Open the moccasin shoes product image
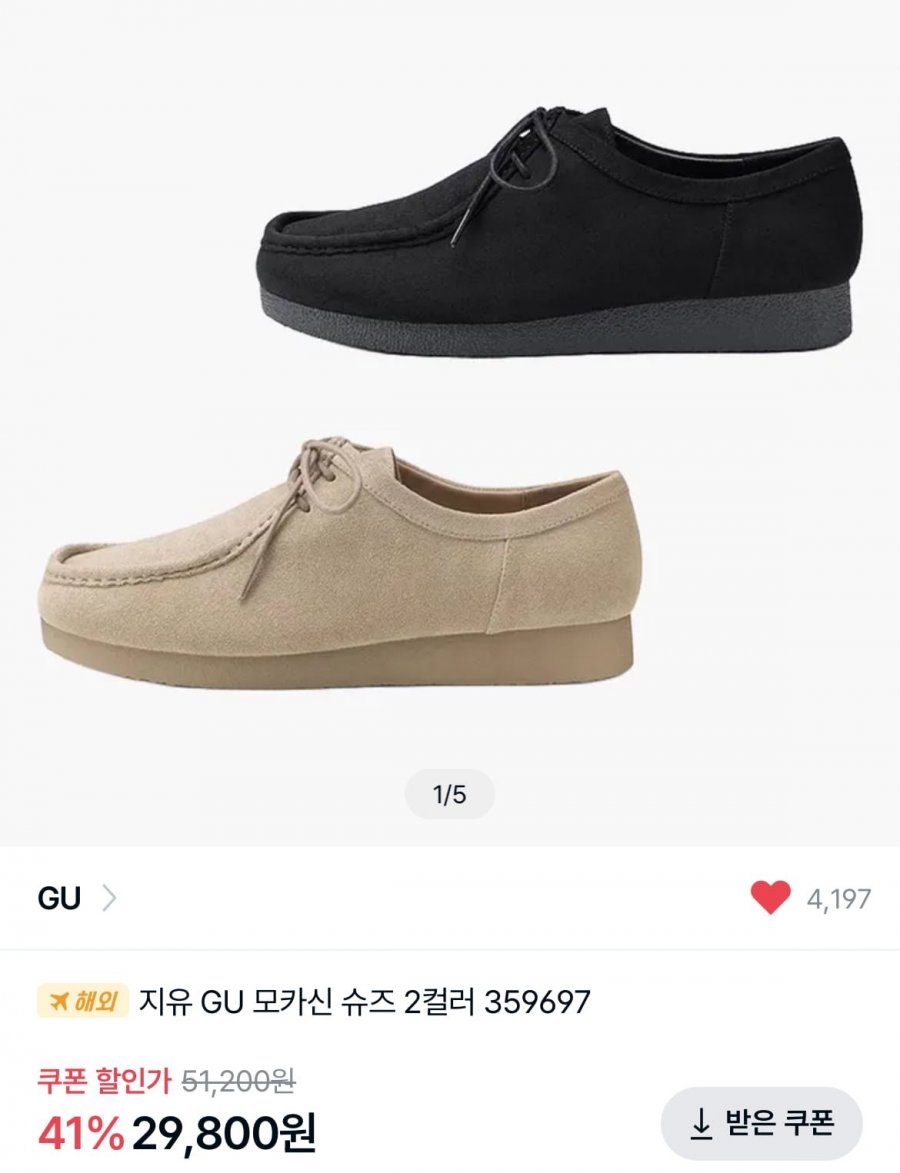The width and height of the screenshot is (900, 1173). click(450, 400)
